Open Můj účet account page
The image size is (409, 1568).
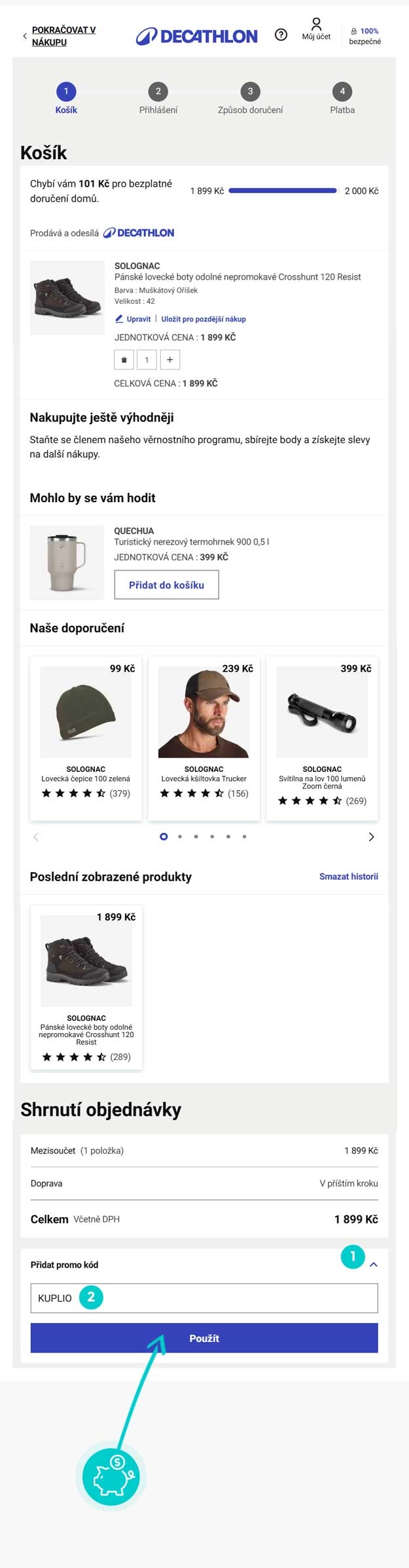coord(316,29)
